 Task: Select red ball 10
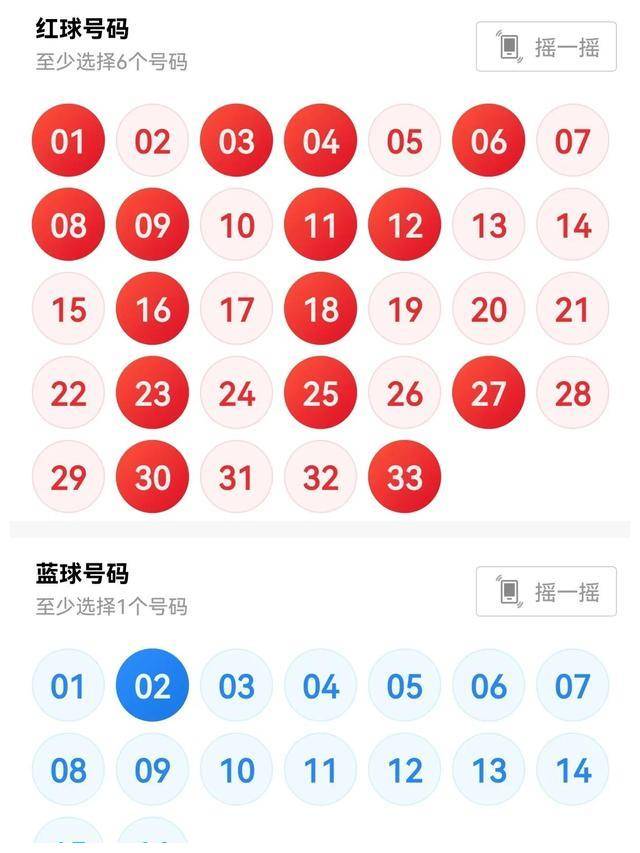pos(236,225)
